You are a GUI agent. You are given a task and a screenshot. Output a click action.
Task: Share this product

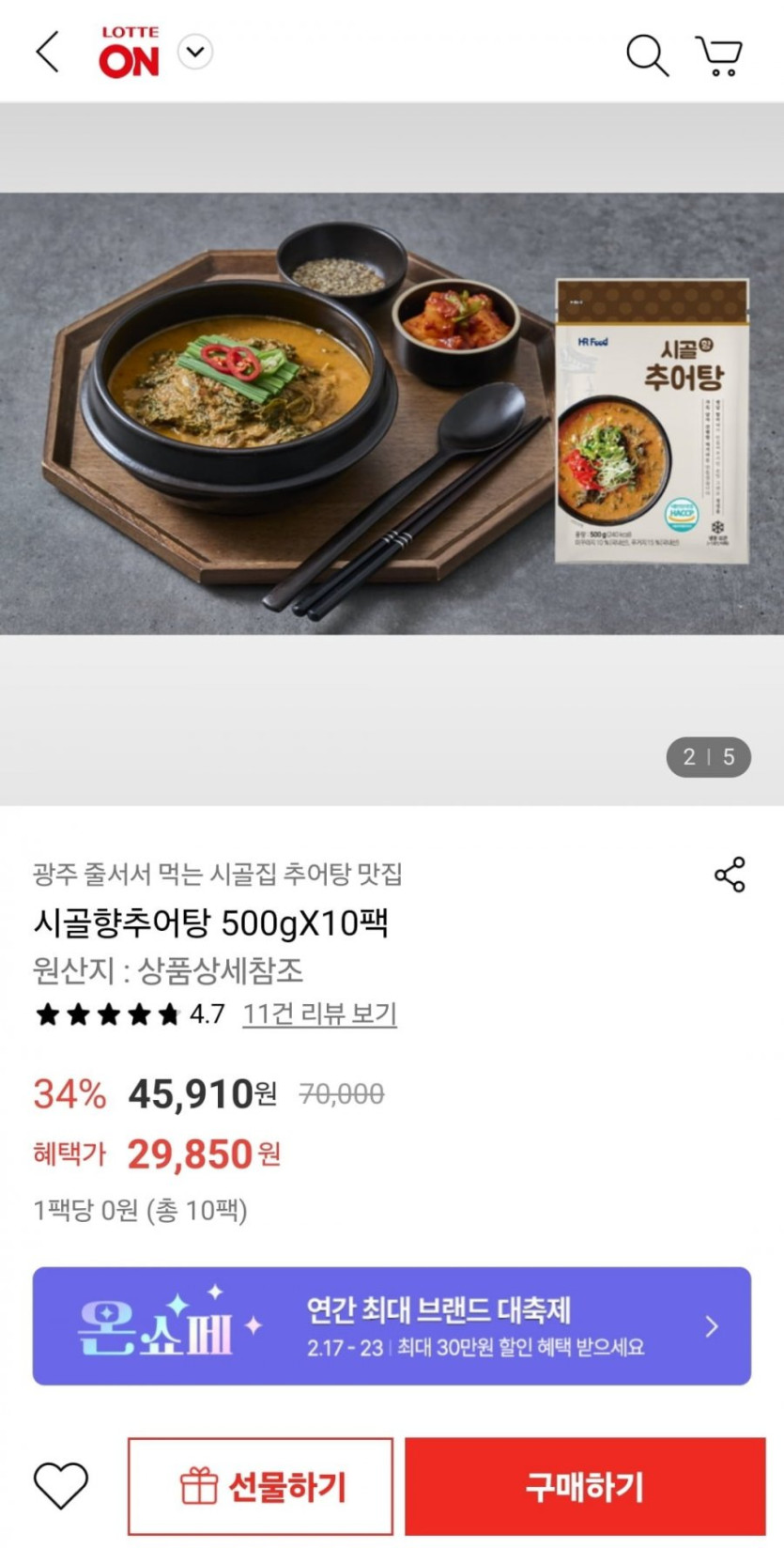730,875
